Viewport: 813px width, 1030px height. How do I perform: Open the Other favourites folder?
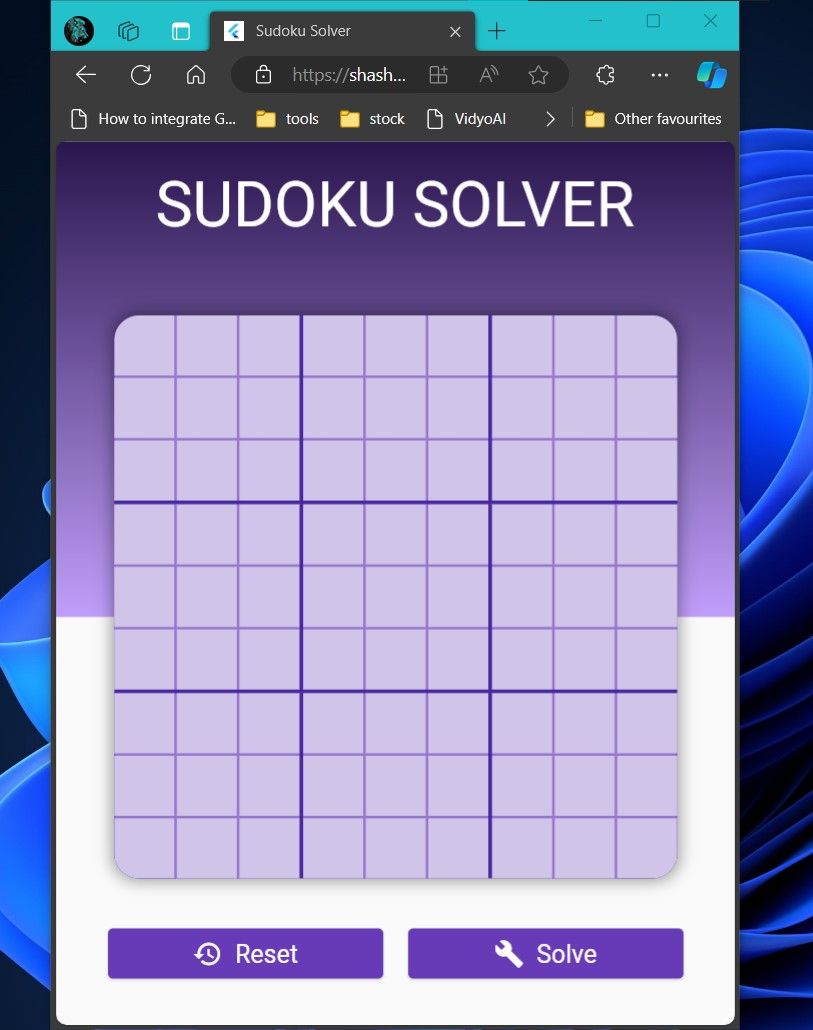tap(653, 119)
